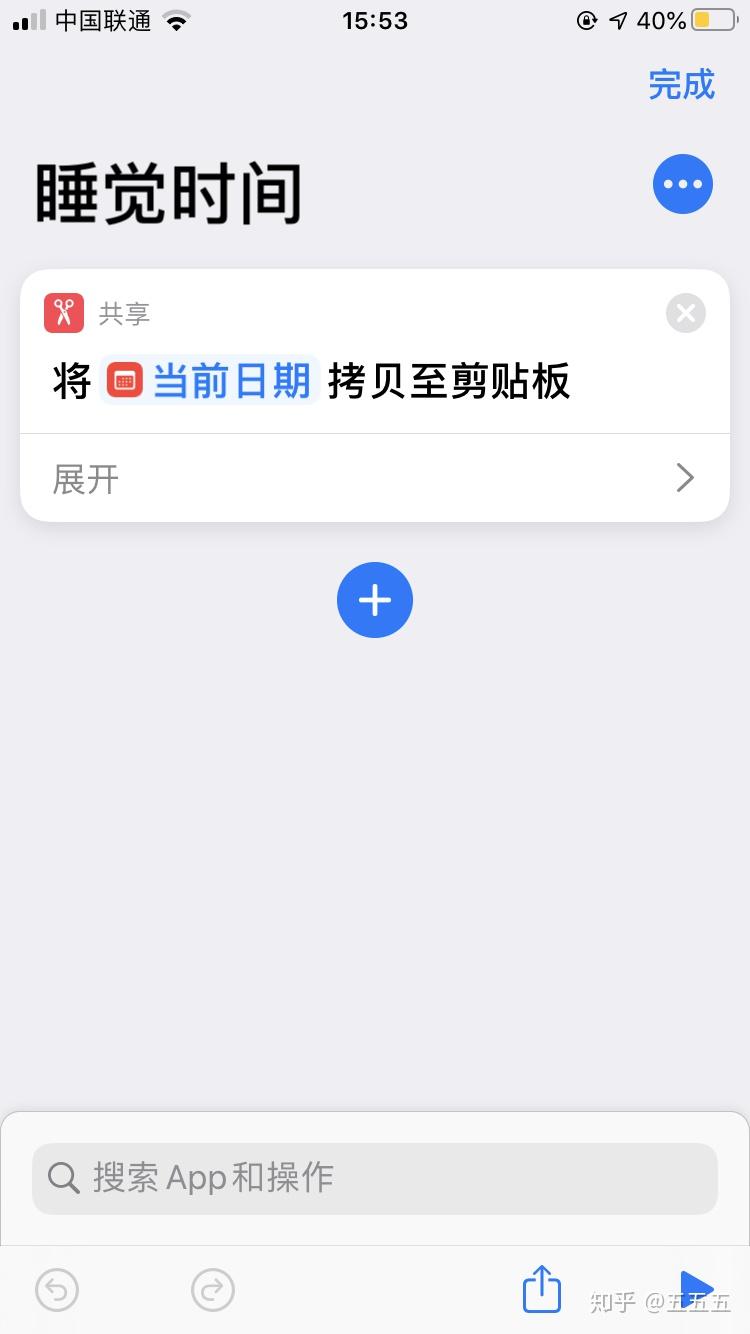Viewport: 750px width, 1334px height.
Task: Remove the copy action with the X icon
Action: click(x=685, y=313)
